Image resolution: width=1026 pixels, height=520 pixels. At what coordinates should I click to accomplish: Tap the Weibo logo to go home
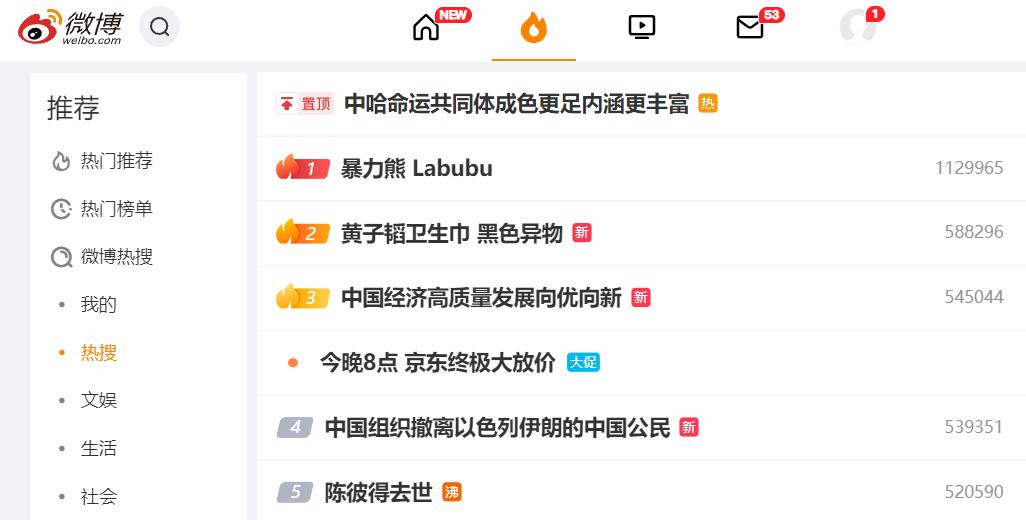pos(70,28)
